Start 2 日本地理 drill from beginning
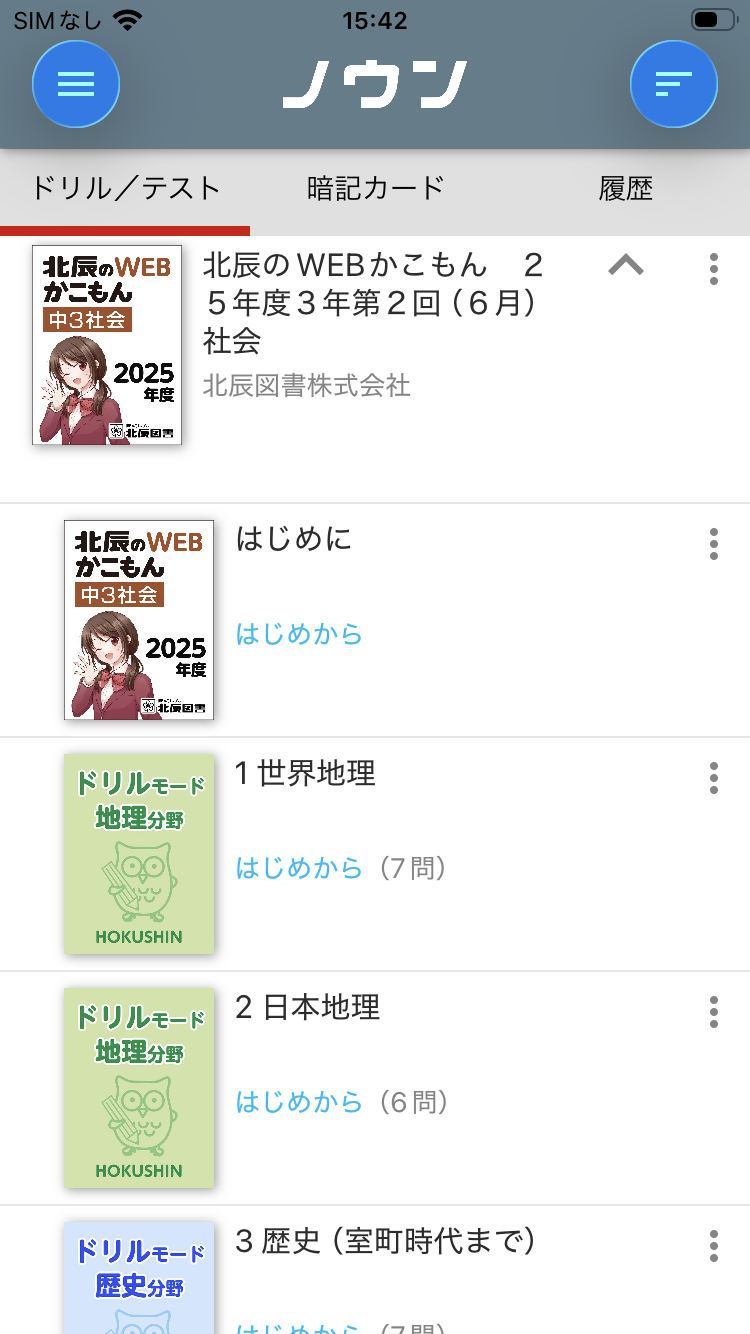Image resolution: width=750 pixels, height=1334 pixels. tap(299, 1102)
